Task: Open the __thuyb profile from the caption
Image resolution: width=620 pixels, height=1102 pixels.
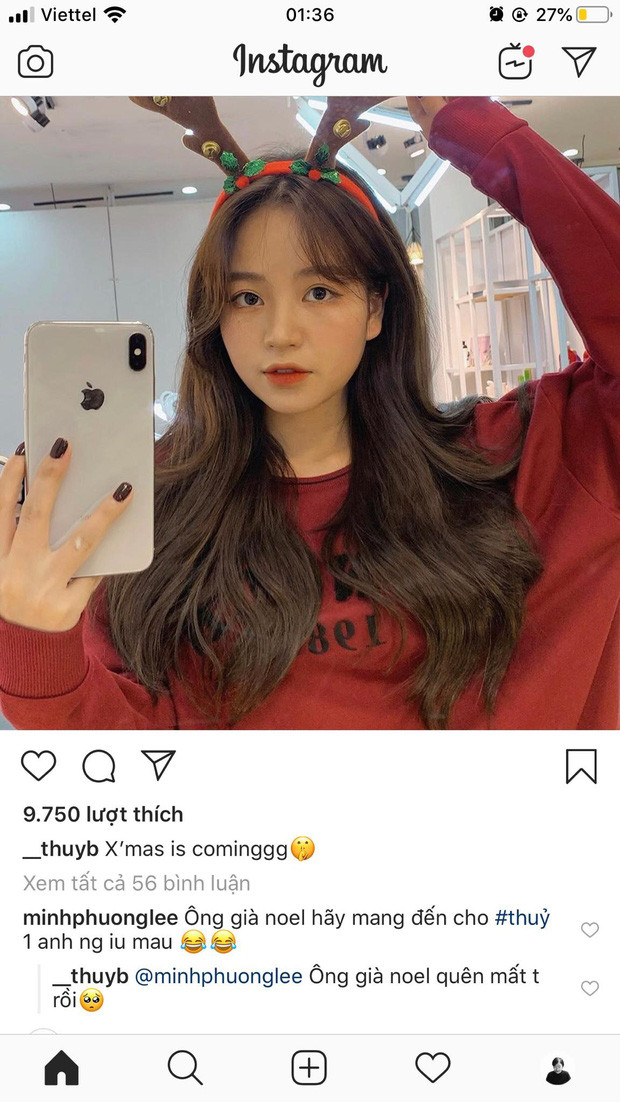Action: [x=60, y=849]
